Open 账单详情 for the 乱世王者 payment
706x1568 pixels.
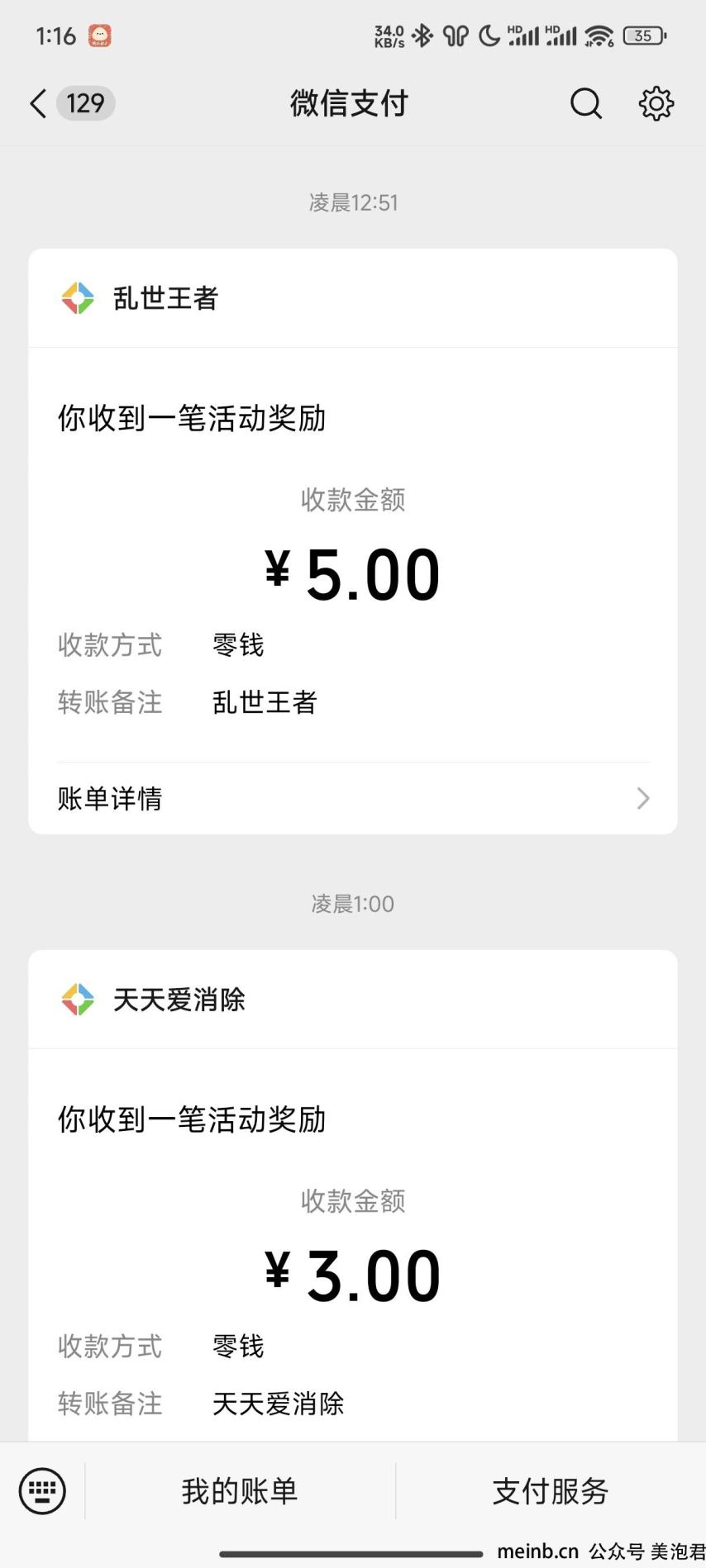[x=353, y=798]
